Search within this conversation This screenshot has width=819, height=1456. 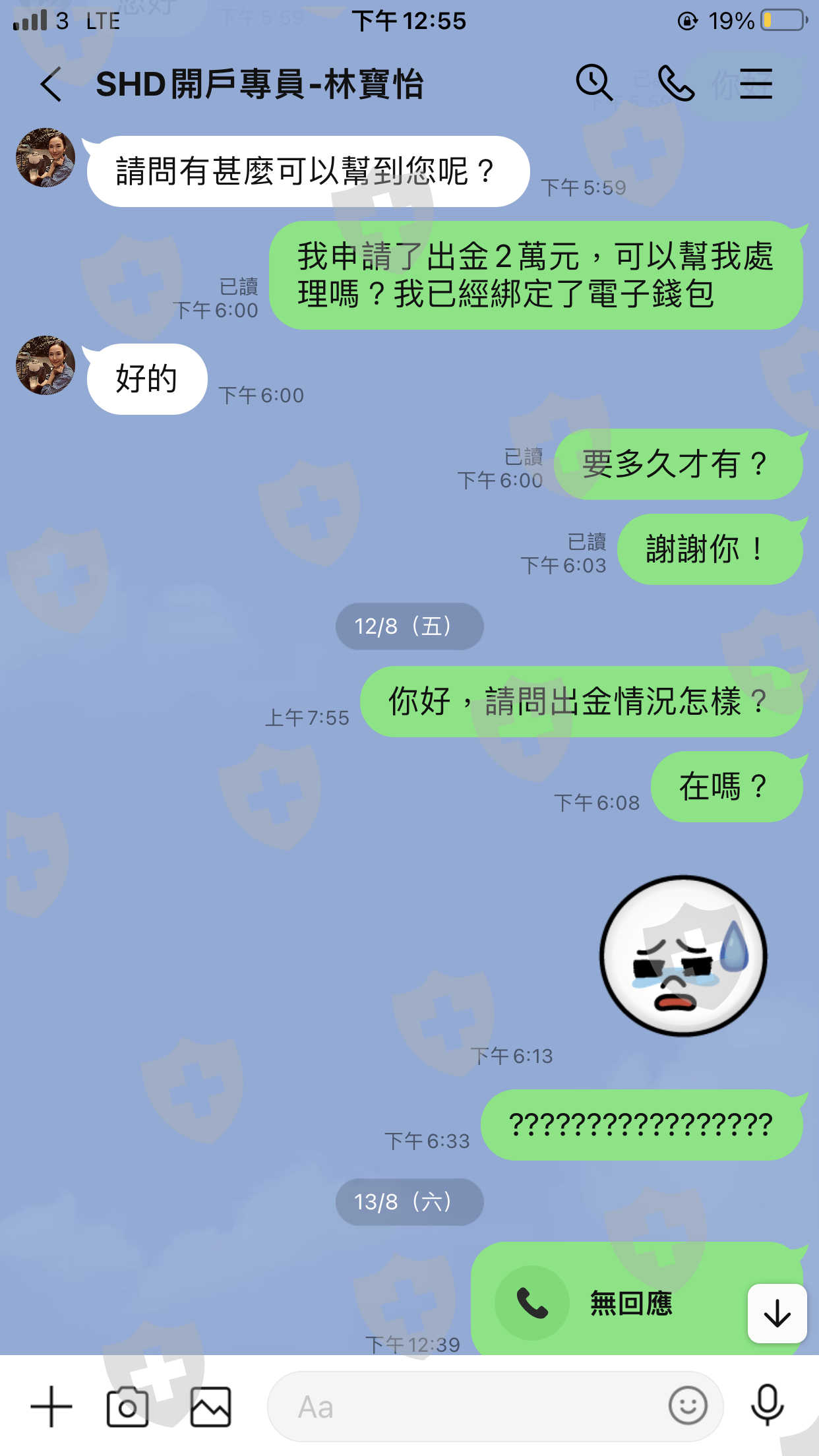pos(594,83)
